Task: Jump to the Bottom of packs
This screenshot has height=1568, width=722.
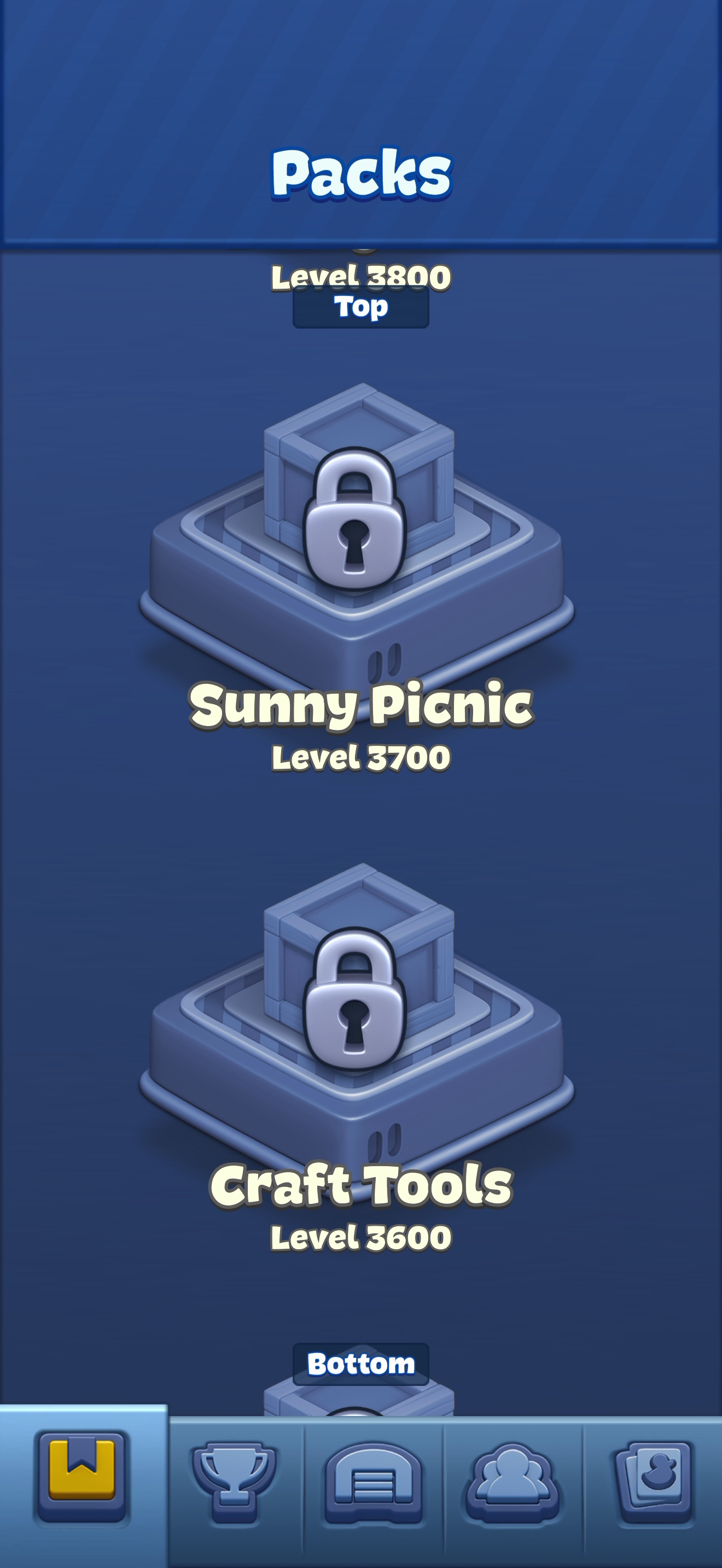Action: click(x=360, y=1364)
